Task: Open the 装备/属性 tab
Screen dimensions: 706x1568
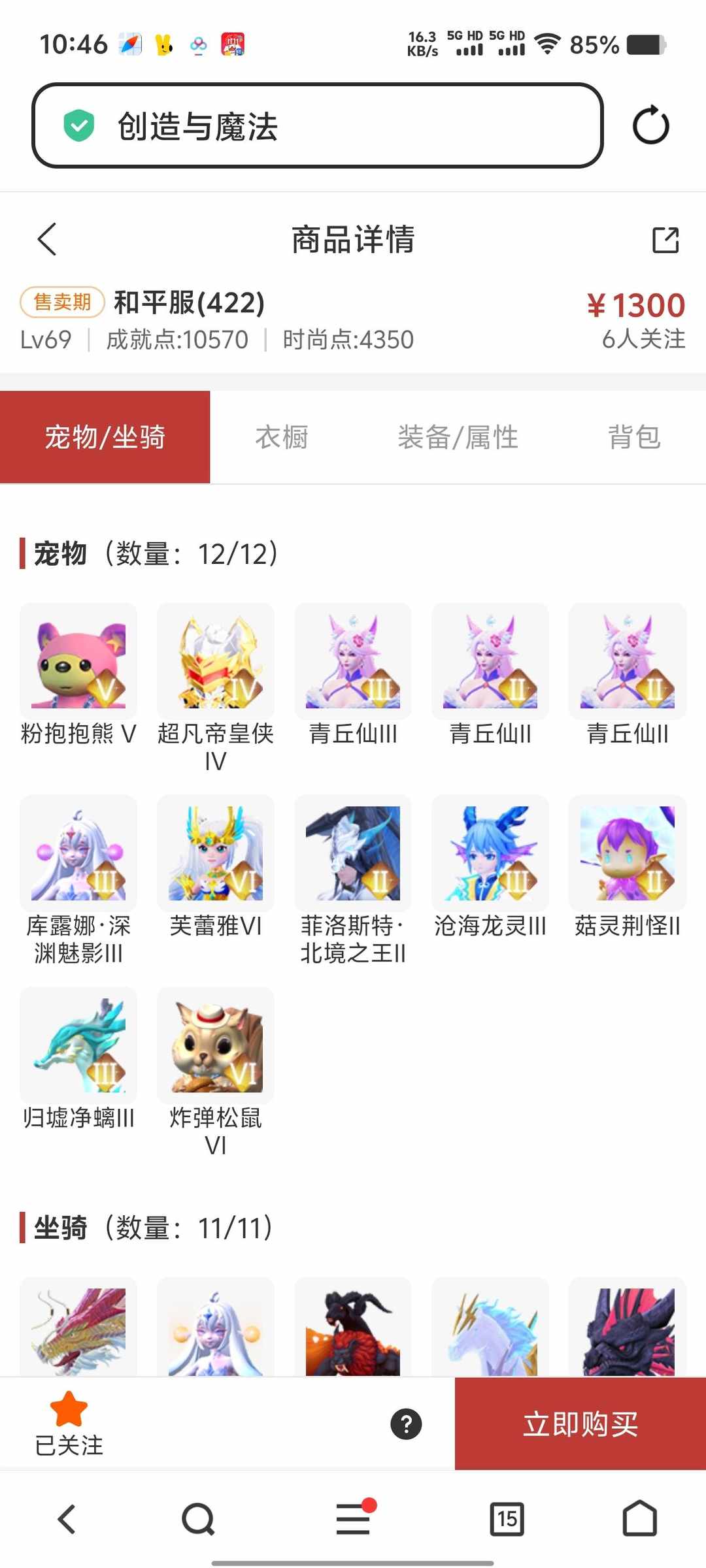Action: coord(458,436)
